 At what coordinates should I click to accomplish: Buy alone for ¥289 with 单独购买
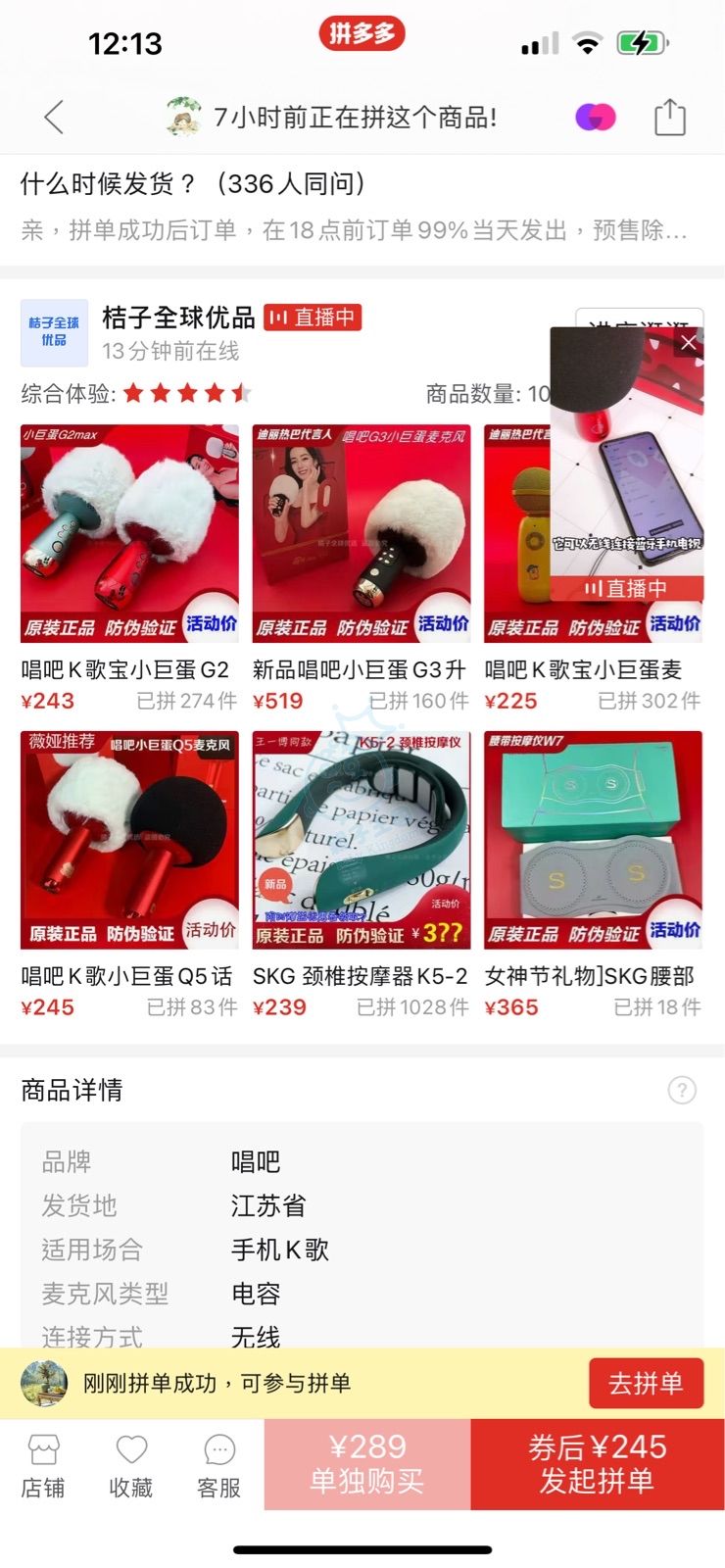[367, 1464]
